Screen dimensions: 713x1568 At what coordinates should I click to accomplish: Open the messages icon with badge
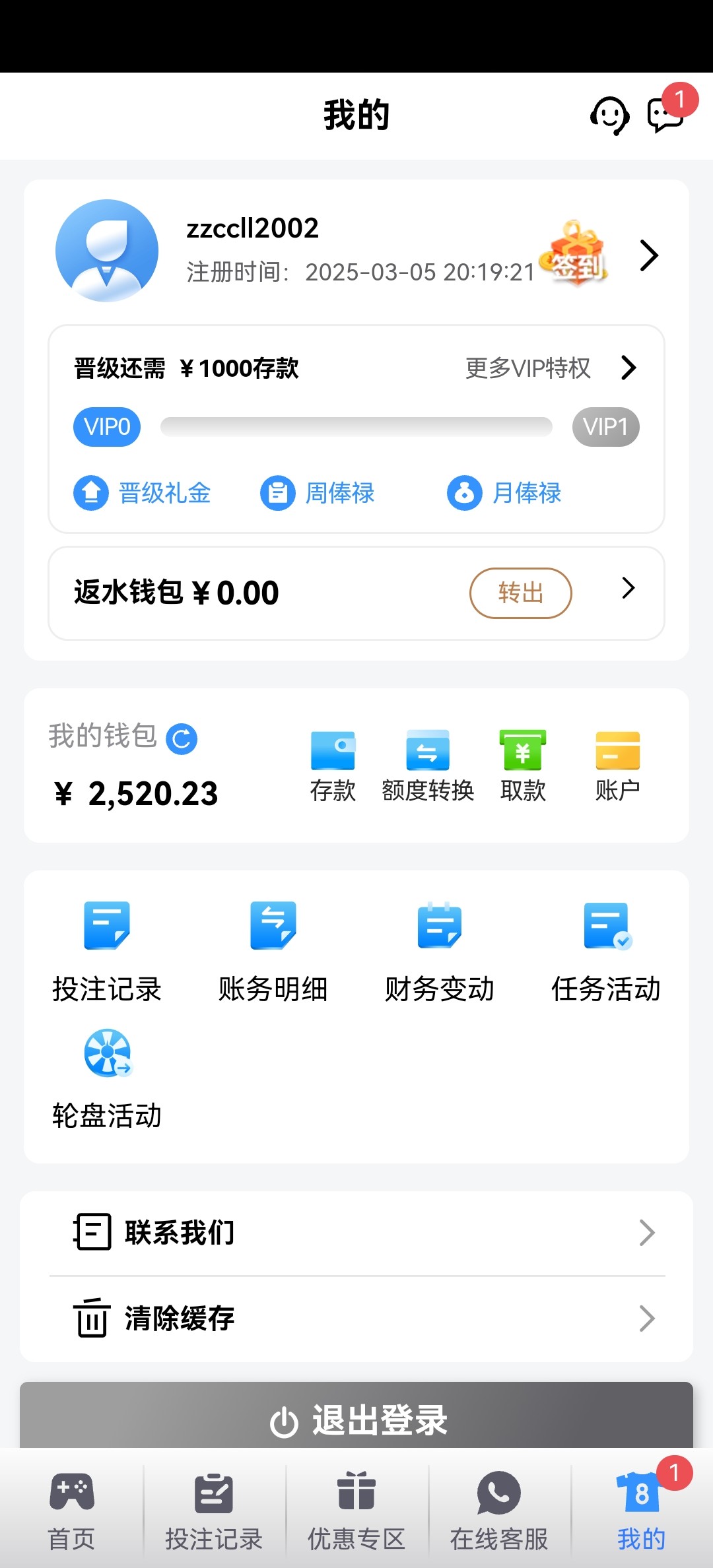(x=665, y=116)
